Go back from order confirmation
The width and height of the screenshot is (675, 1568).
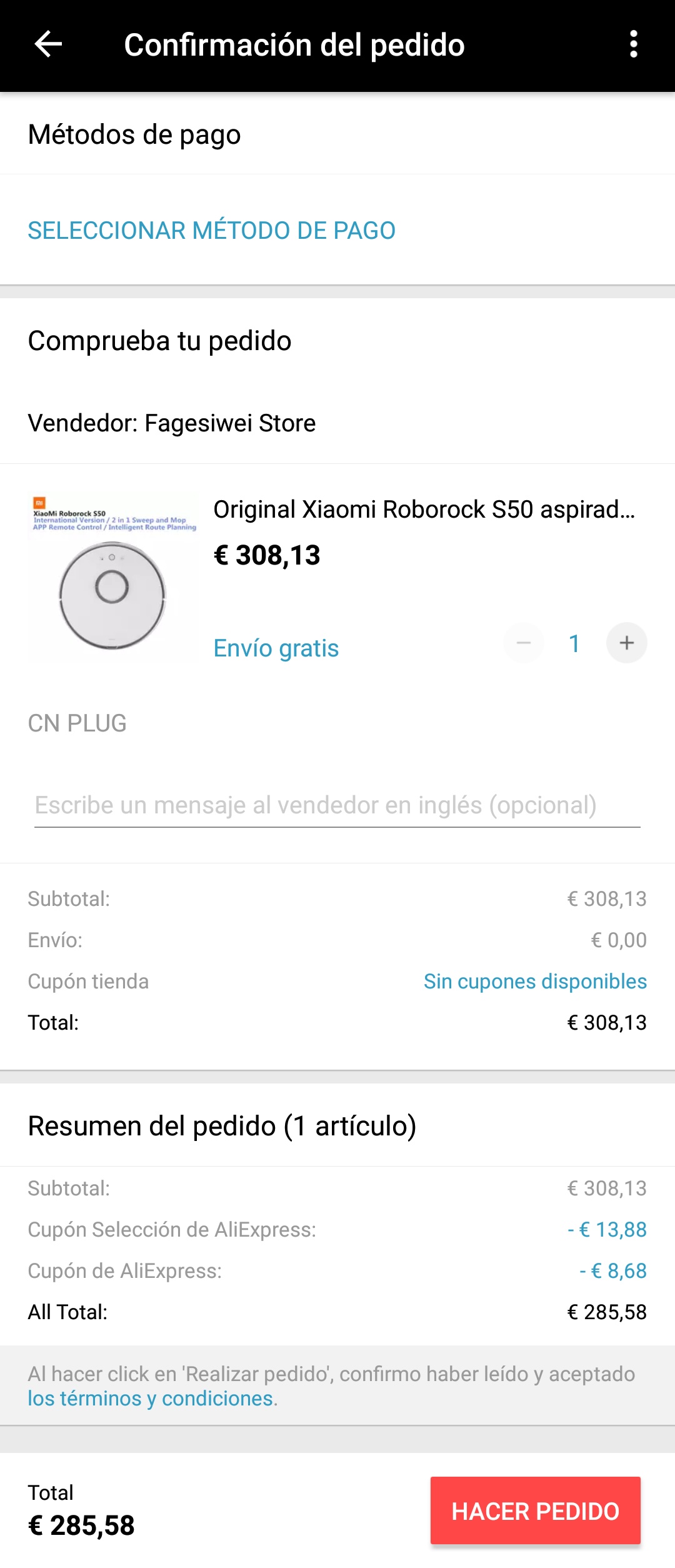tap(48, 44)
